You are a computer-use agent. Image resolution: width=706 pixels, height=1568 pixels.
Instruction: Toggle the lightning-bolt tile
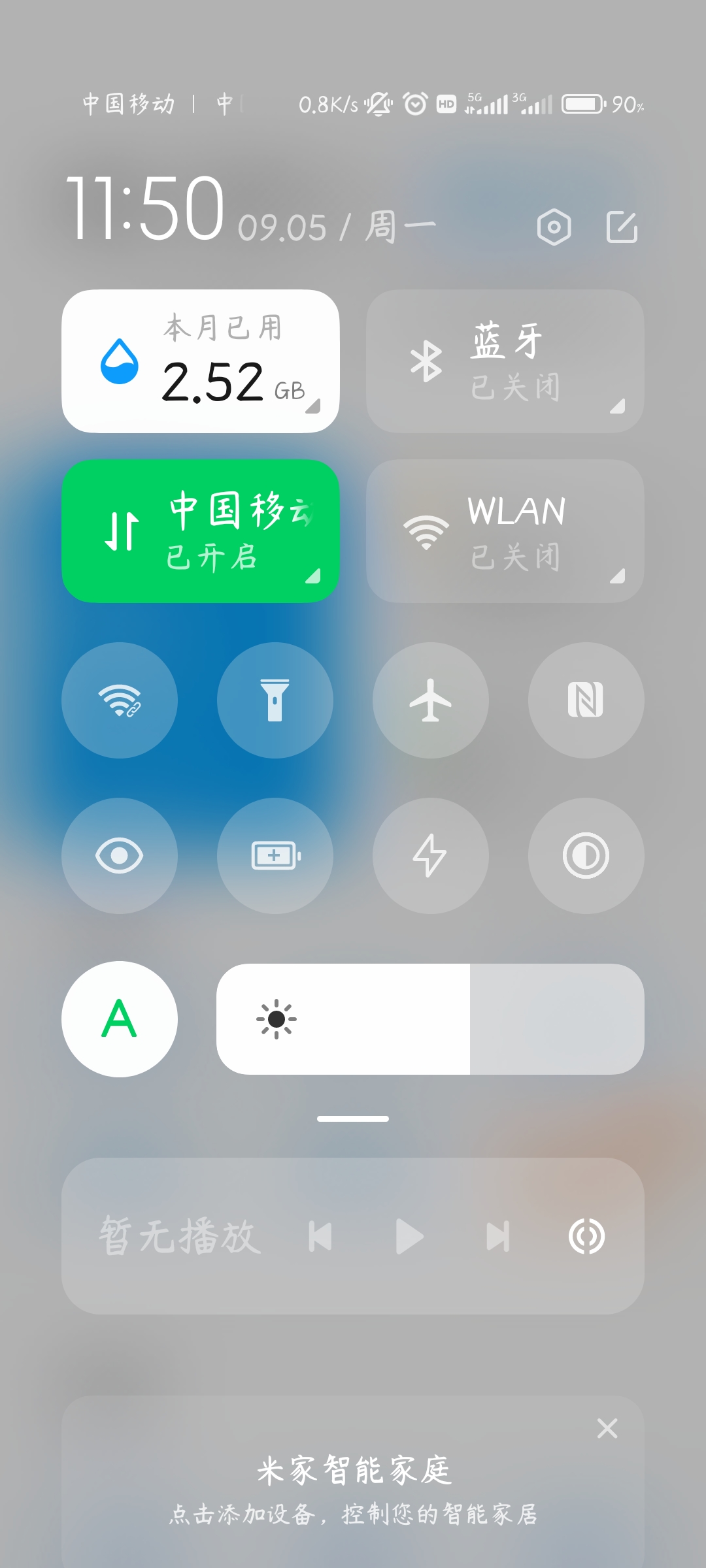[x=431, y=856]
